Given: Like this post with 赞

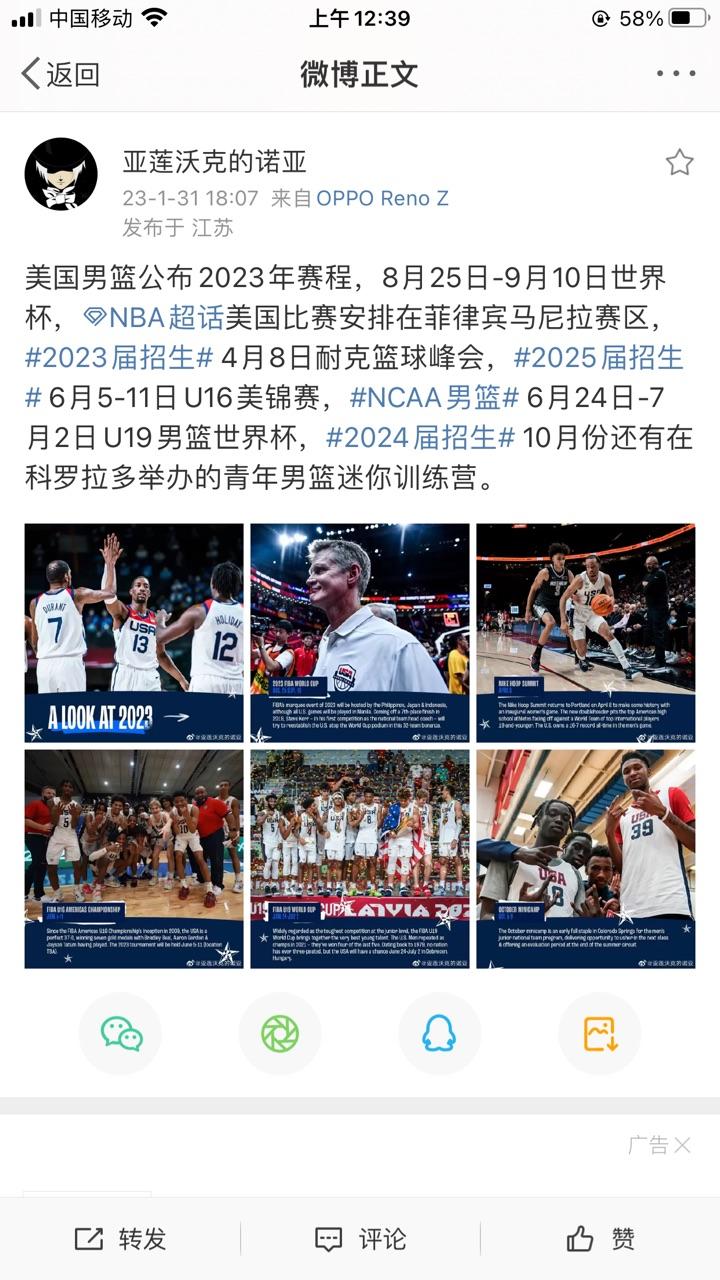Looking at the screenshot, I should [x=600, y=1239].
